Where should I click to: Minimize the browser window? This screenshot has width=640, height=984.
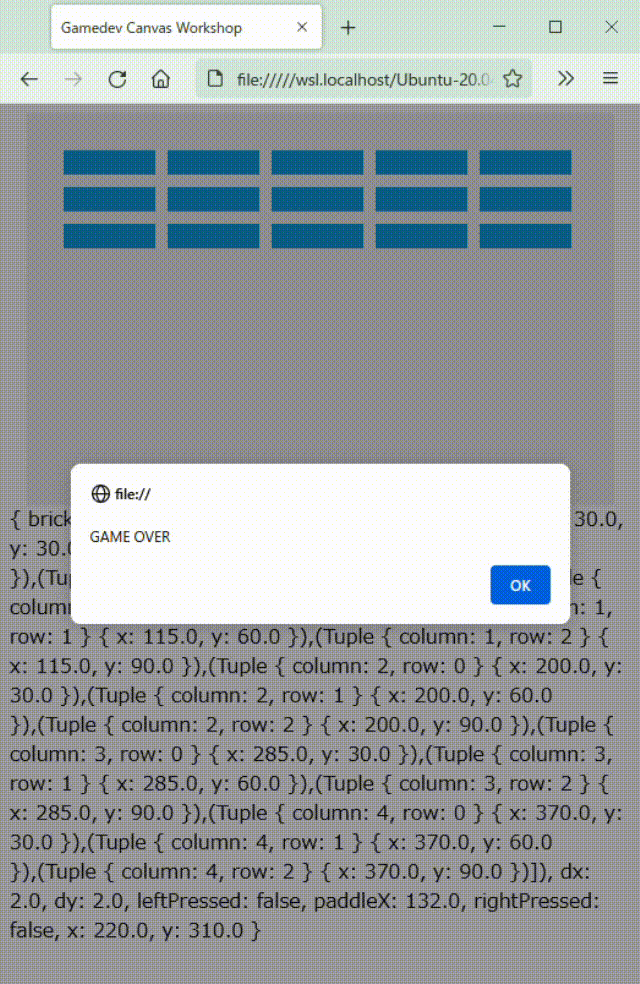[500, 28]
